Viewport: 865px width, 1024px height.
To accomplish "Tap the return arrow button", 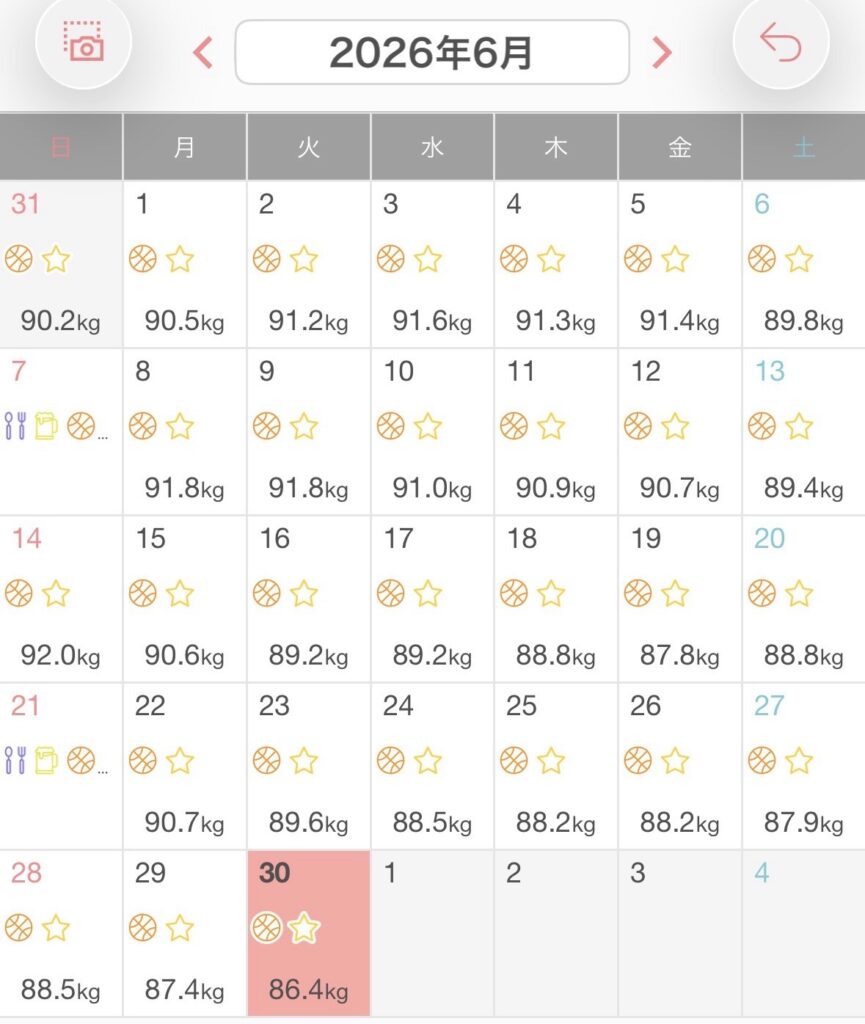I will (x=781, y=41).
